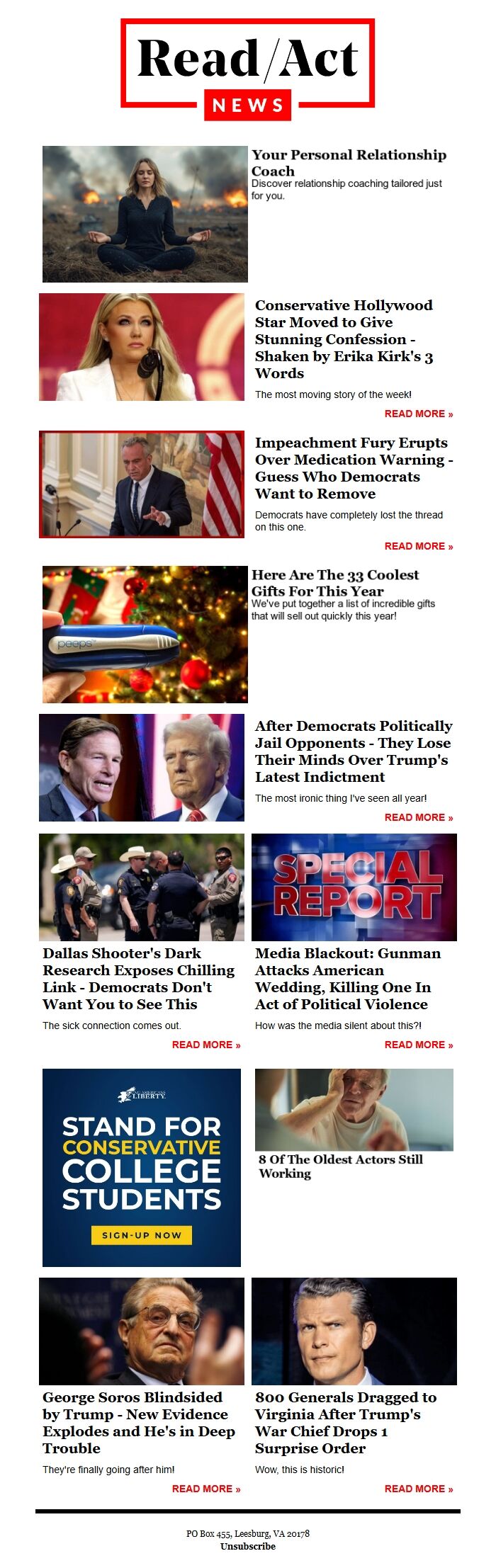Read more on Trump's Latest Indictment story

coord(419,817)
